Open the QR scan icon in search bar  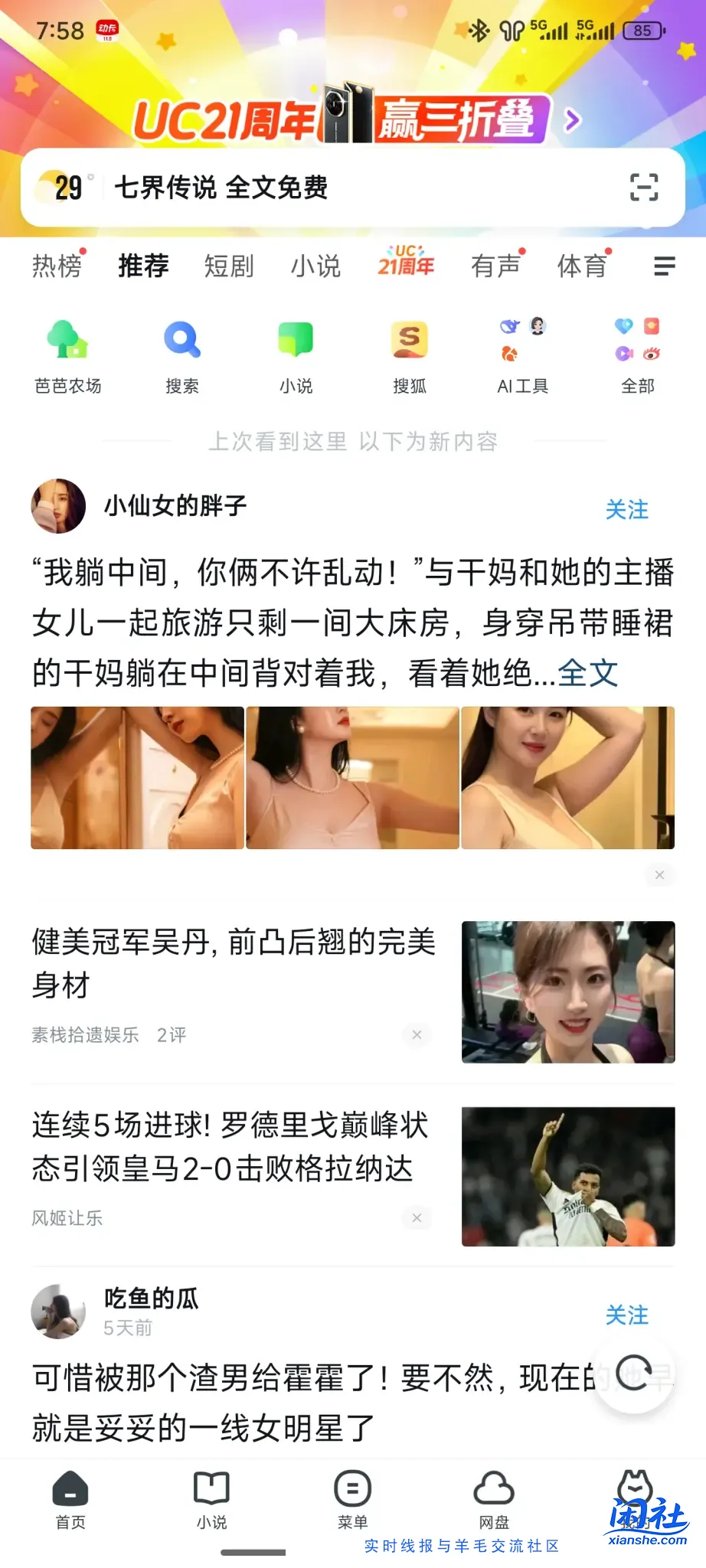click(x=643, y=187)
